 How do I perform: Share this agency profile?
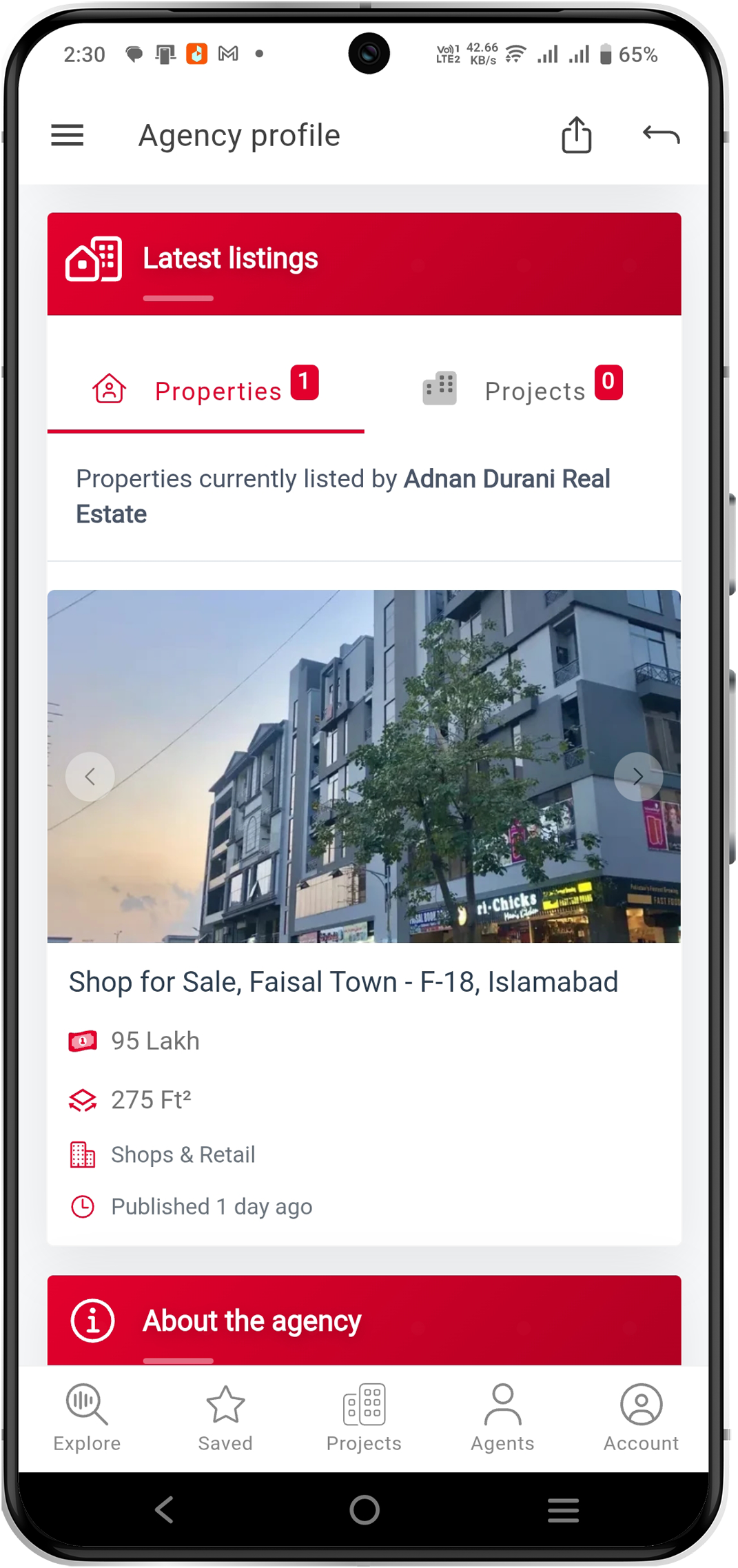click(576, 135)
